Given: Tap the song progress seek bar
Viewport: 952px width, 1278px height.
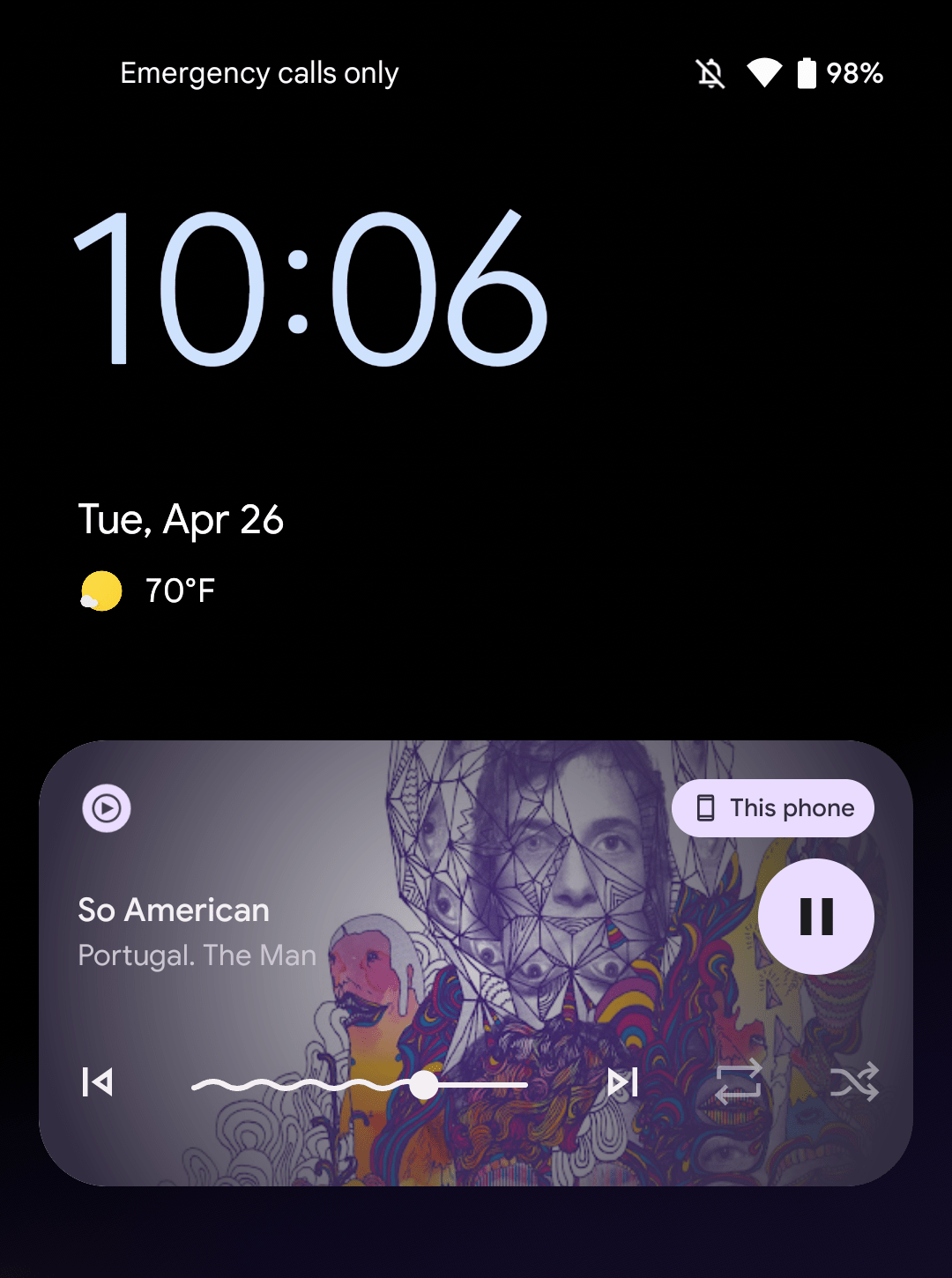Looking at the screenshot, I should point(360,1085).
